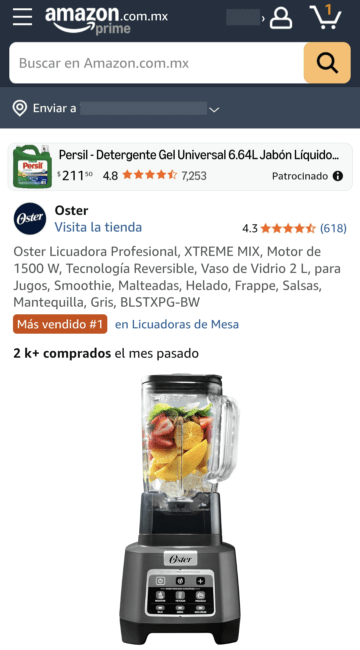Open the Licuadoras de Mesa category link

[177, 324]
